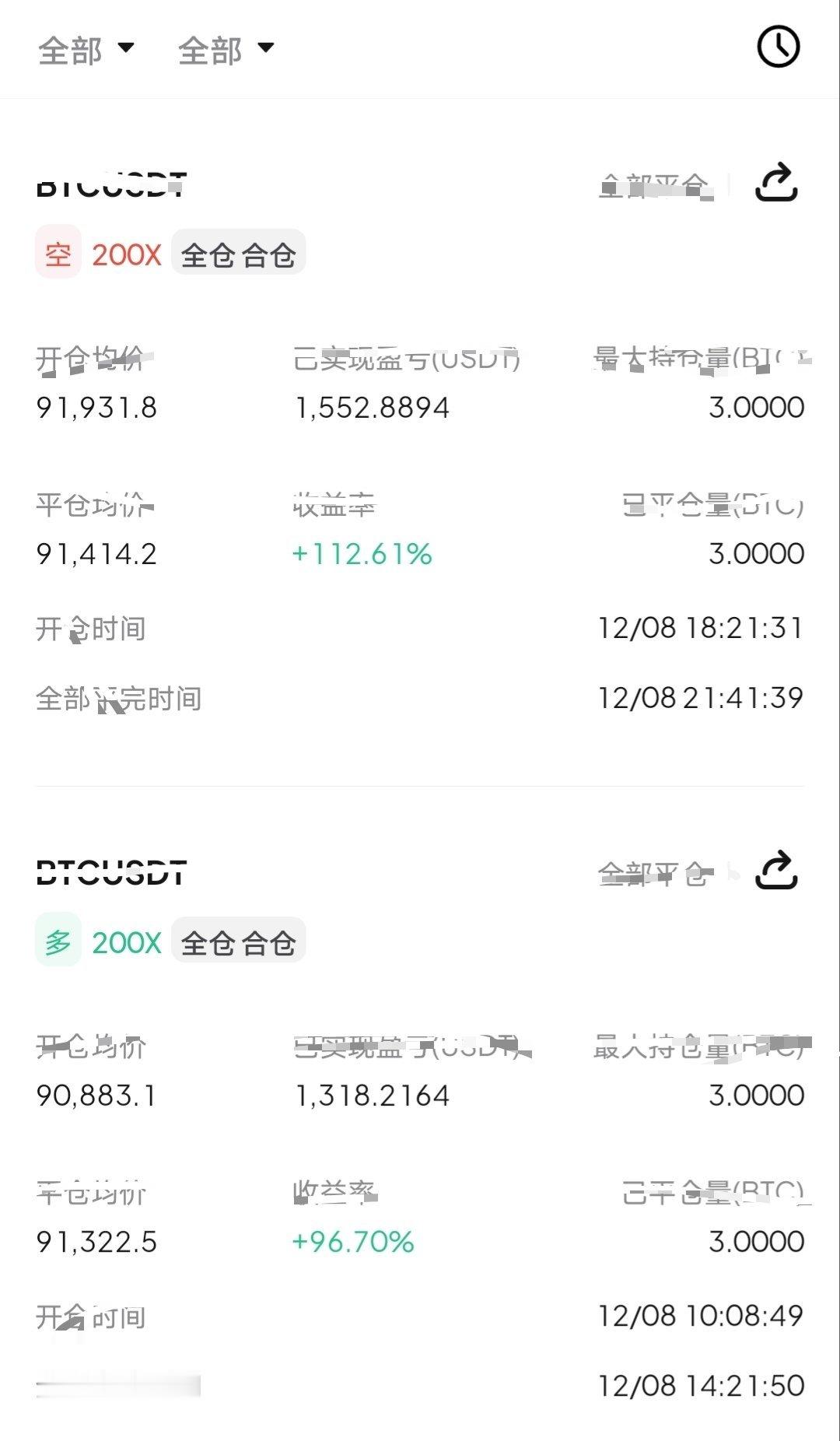
Task: Open the clock history icon
Action: pos(778,47)
